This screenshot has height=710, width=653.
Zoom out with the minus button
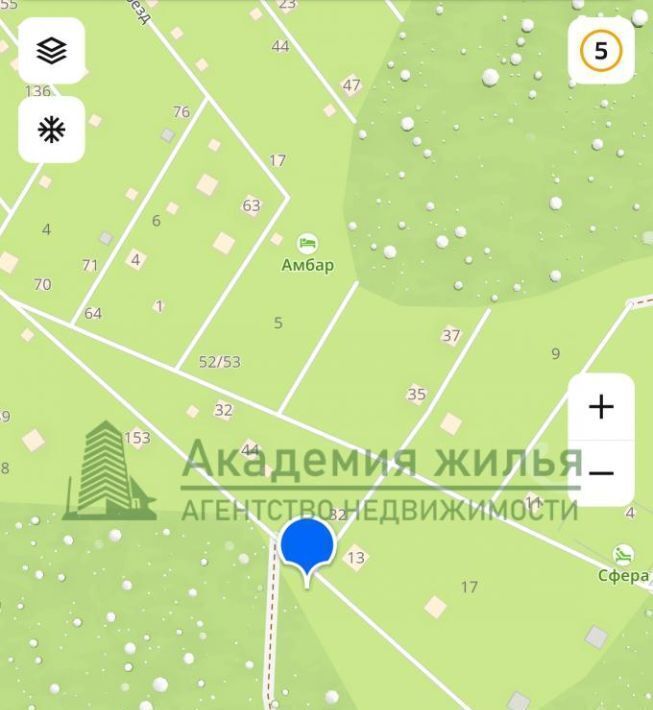point(601,472)
